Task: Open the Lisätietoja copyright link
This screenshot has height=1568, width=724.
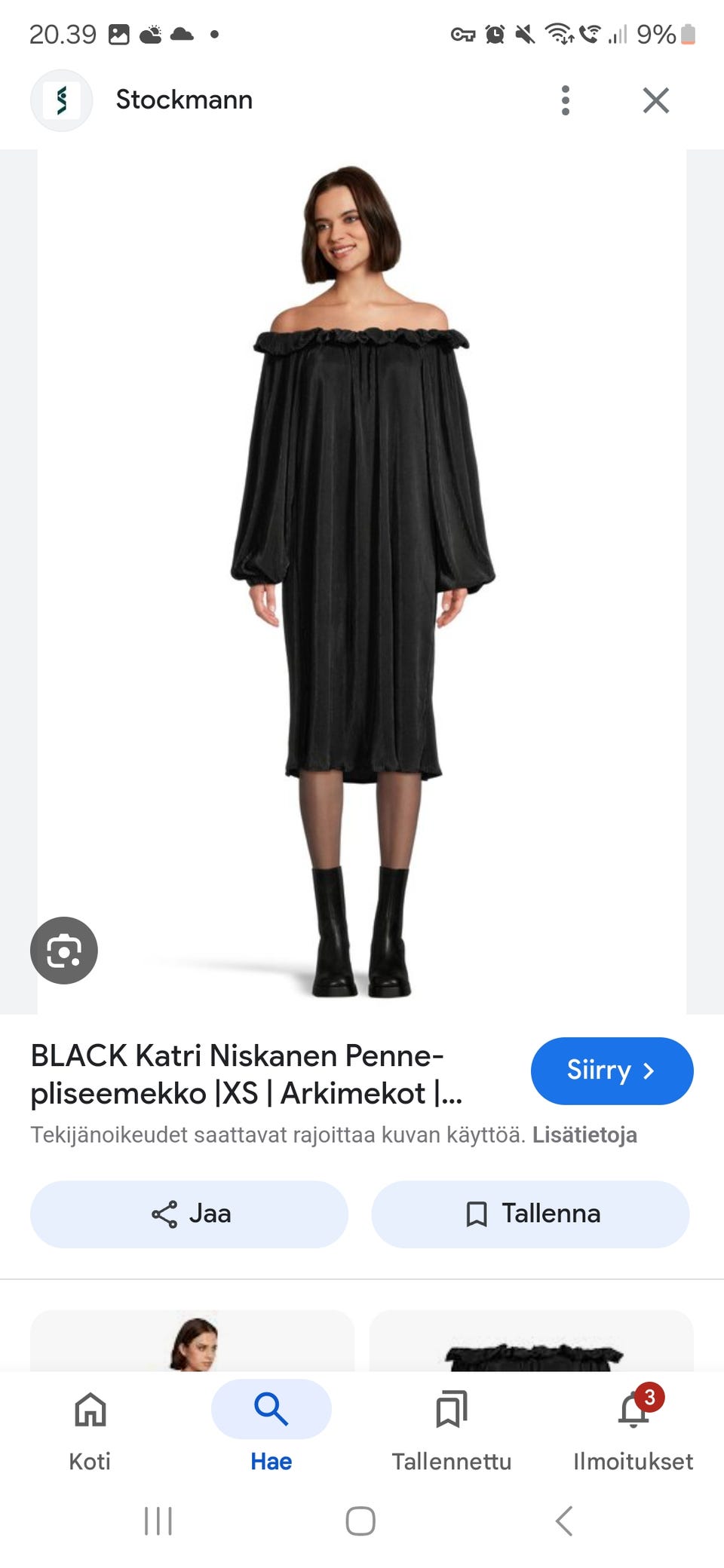Action: tap(584, 1135)
